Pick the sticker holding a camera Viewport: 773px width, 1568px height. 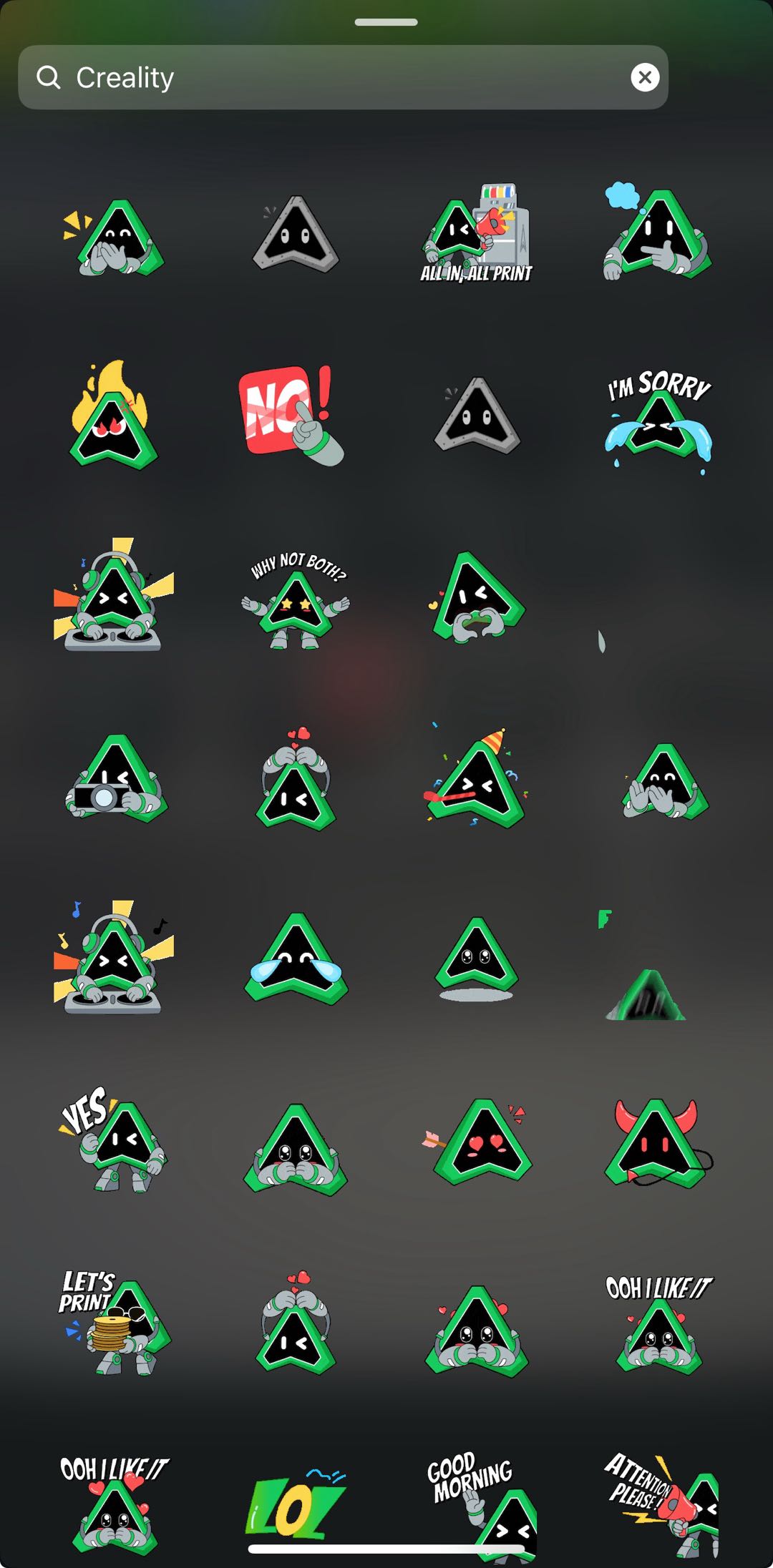tap(115, 780)
